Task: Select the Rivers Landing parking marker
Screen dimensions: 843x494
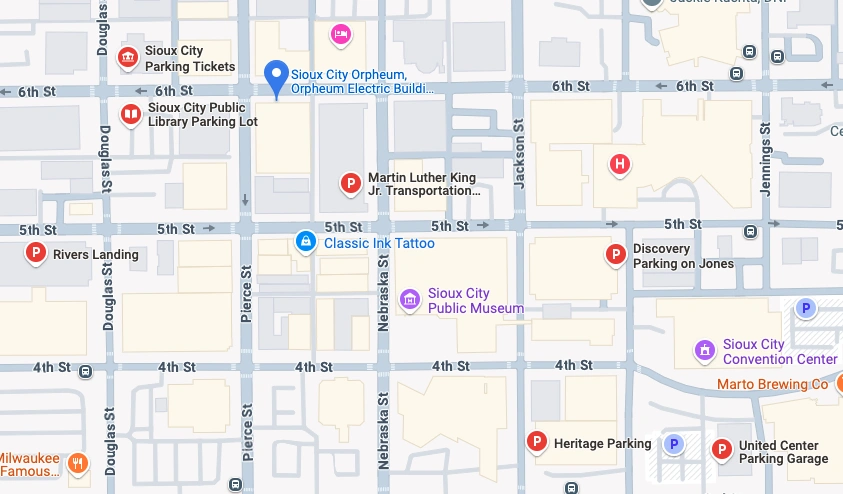Action: tap(36, 254)
